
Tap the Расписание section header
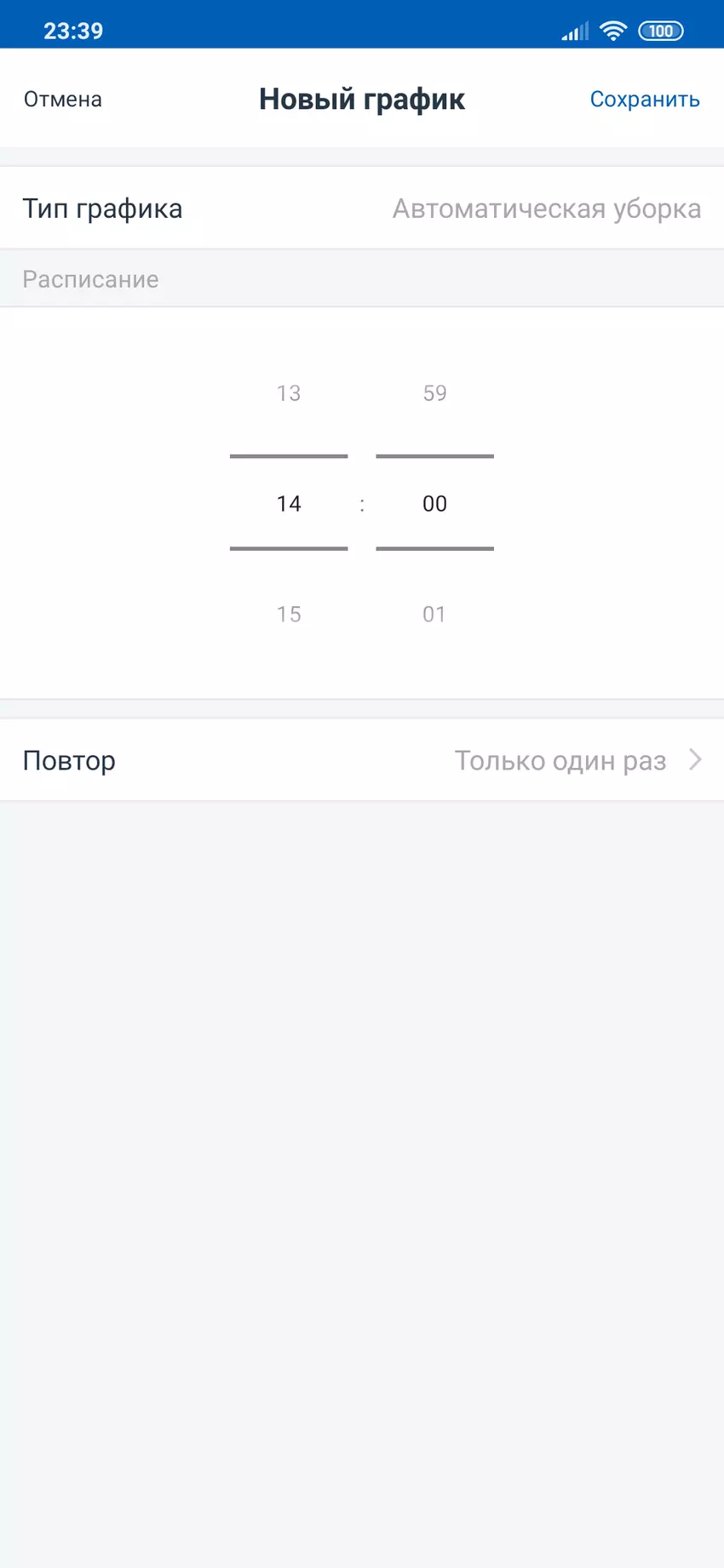pyautogui.click(x=90, y=278)
